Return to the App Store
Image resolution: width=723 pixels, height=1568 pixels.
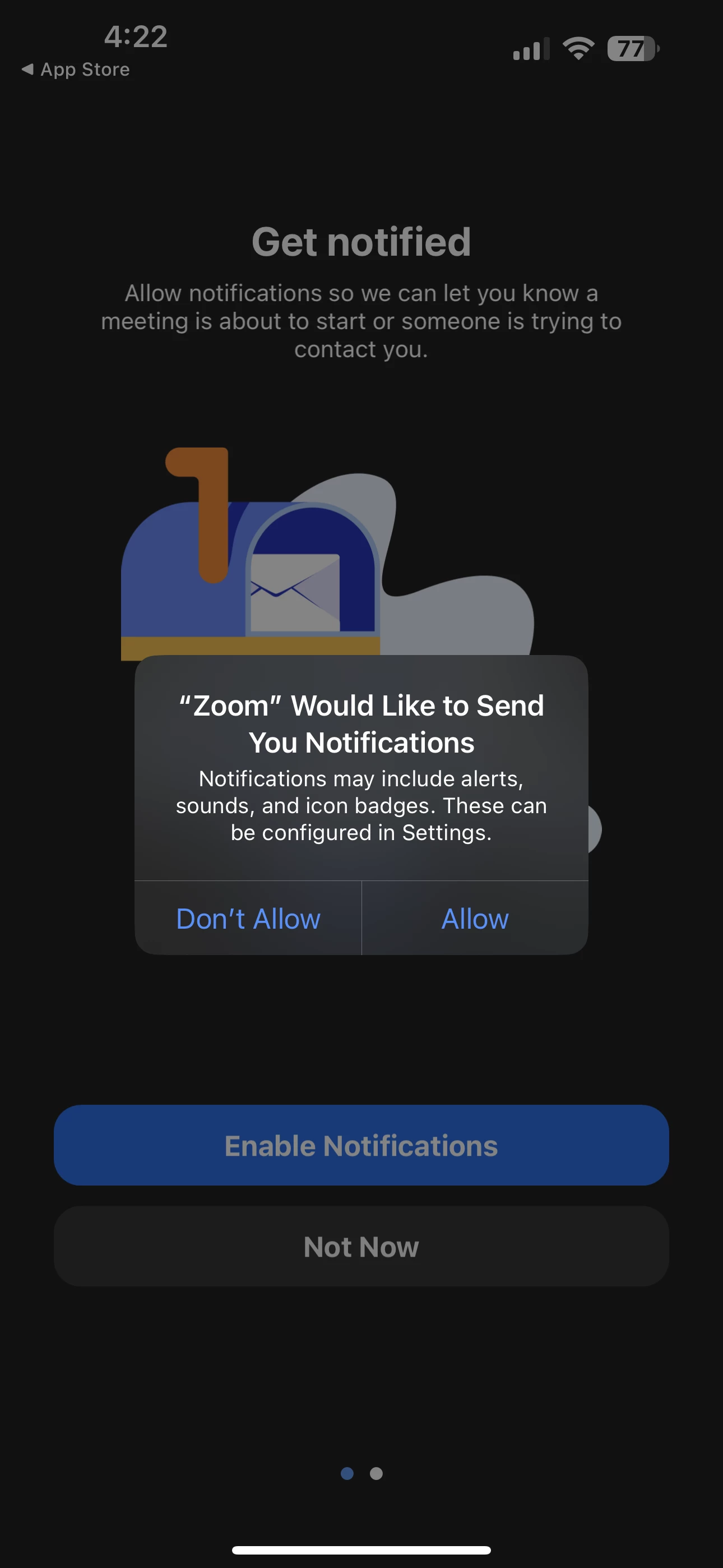coord(76,70)
